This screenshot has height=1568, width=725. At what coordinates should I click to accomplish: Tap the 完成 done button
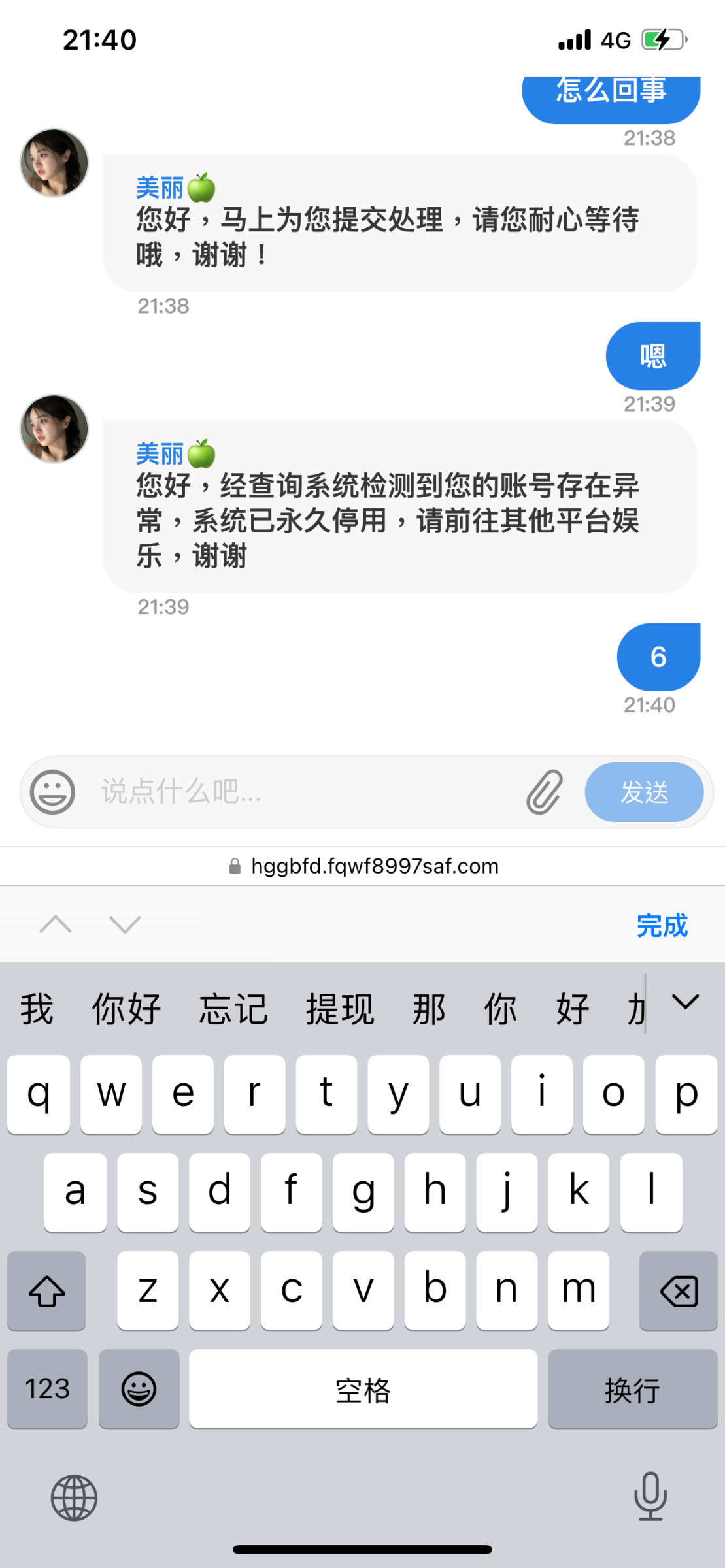click(x=661, y=925)
